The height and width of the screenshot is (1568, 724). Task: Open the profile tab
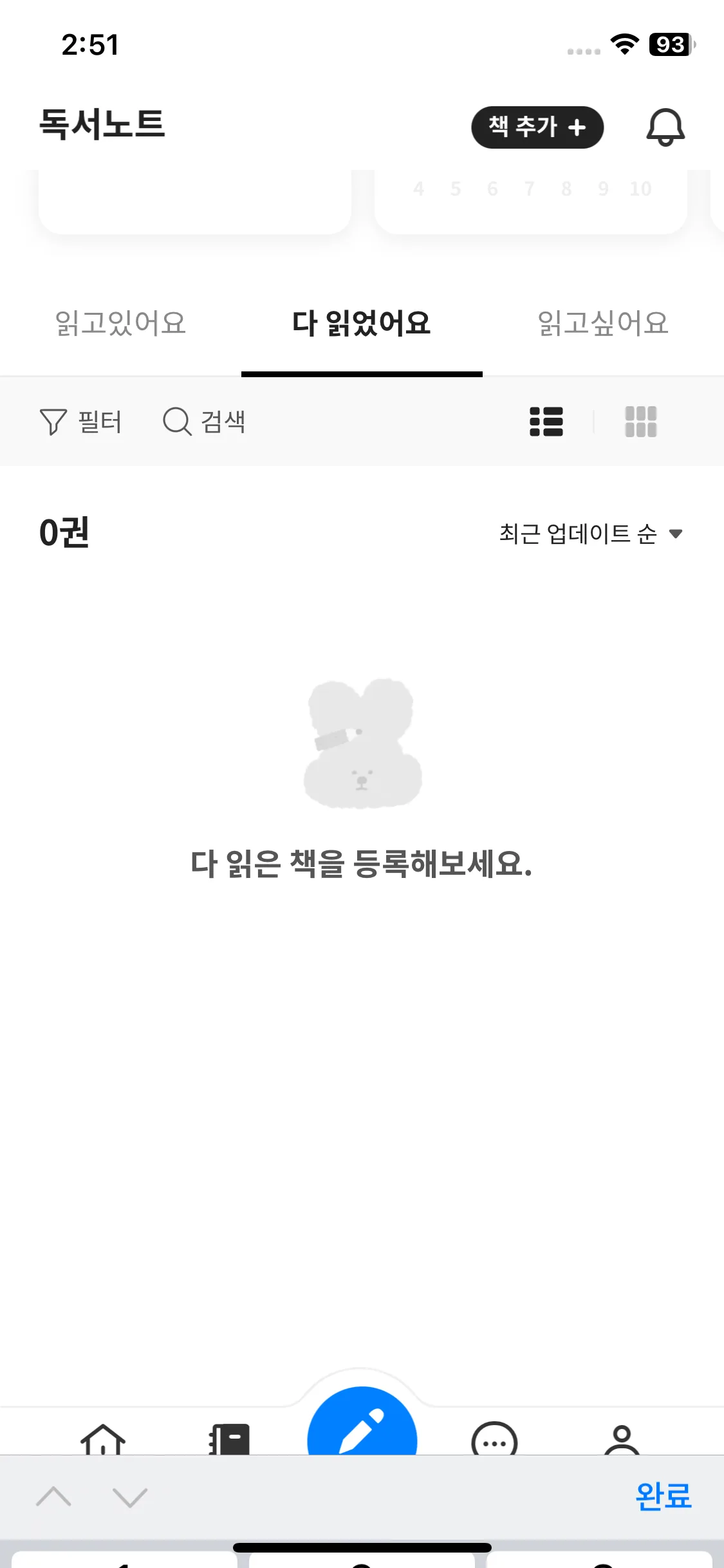pyautogui.click(x=622, y=1439)
